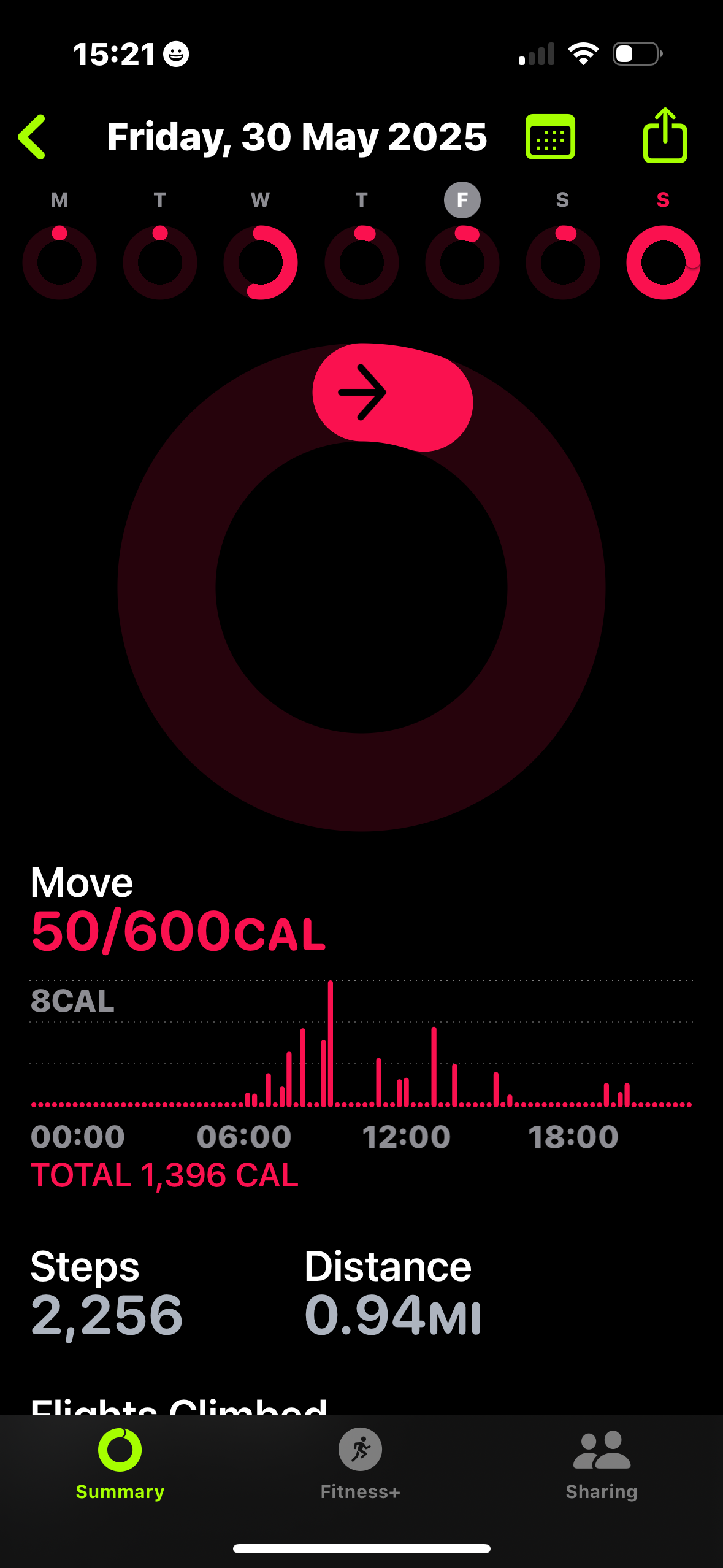Screen dimensions: 723x1568
Task: Share this day's activity summary
Action: [665, 135]
